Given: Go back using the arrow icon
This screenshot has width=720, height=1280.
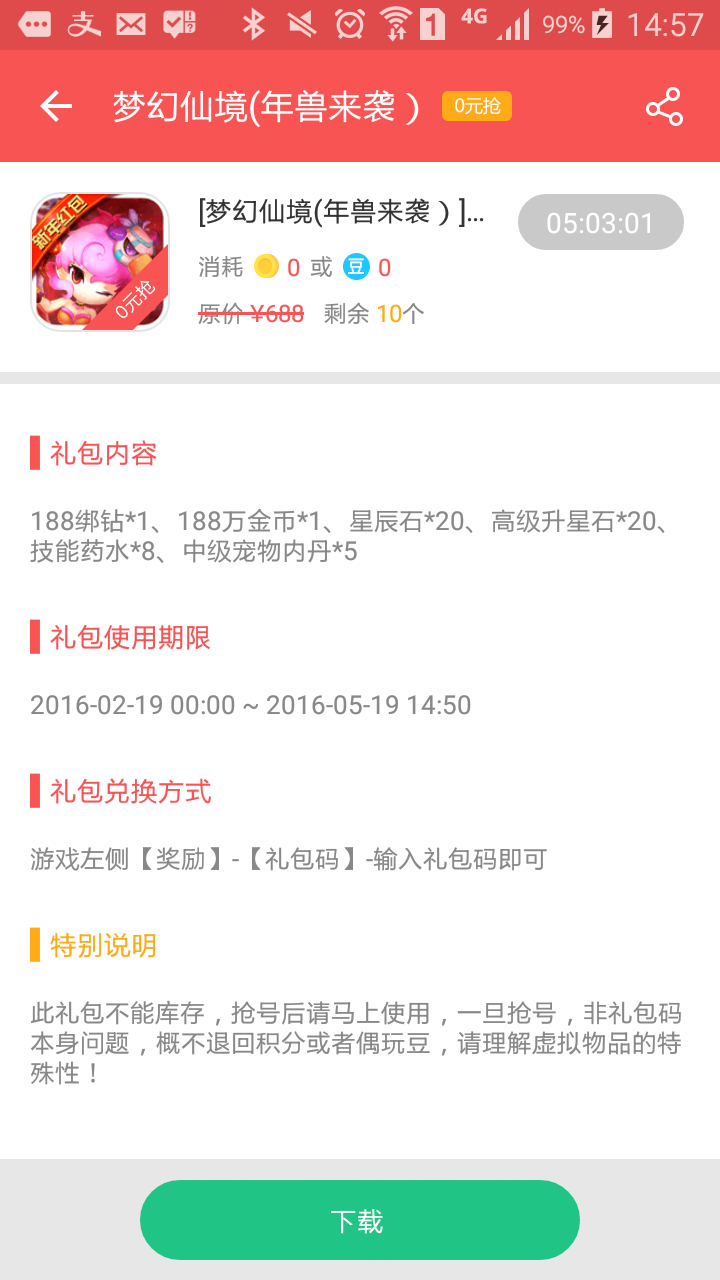Looking at the screenshot, I should 56,106.
